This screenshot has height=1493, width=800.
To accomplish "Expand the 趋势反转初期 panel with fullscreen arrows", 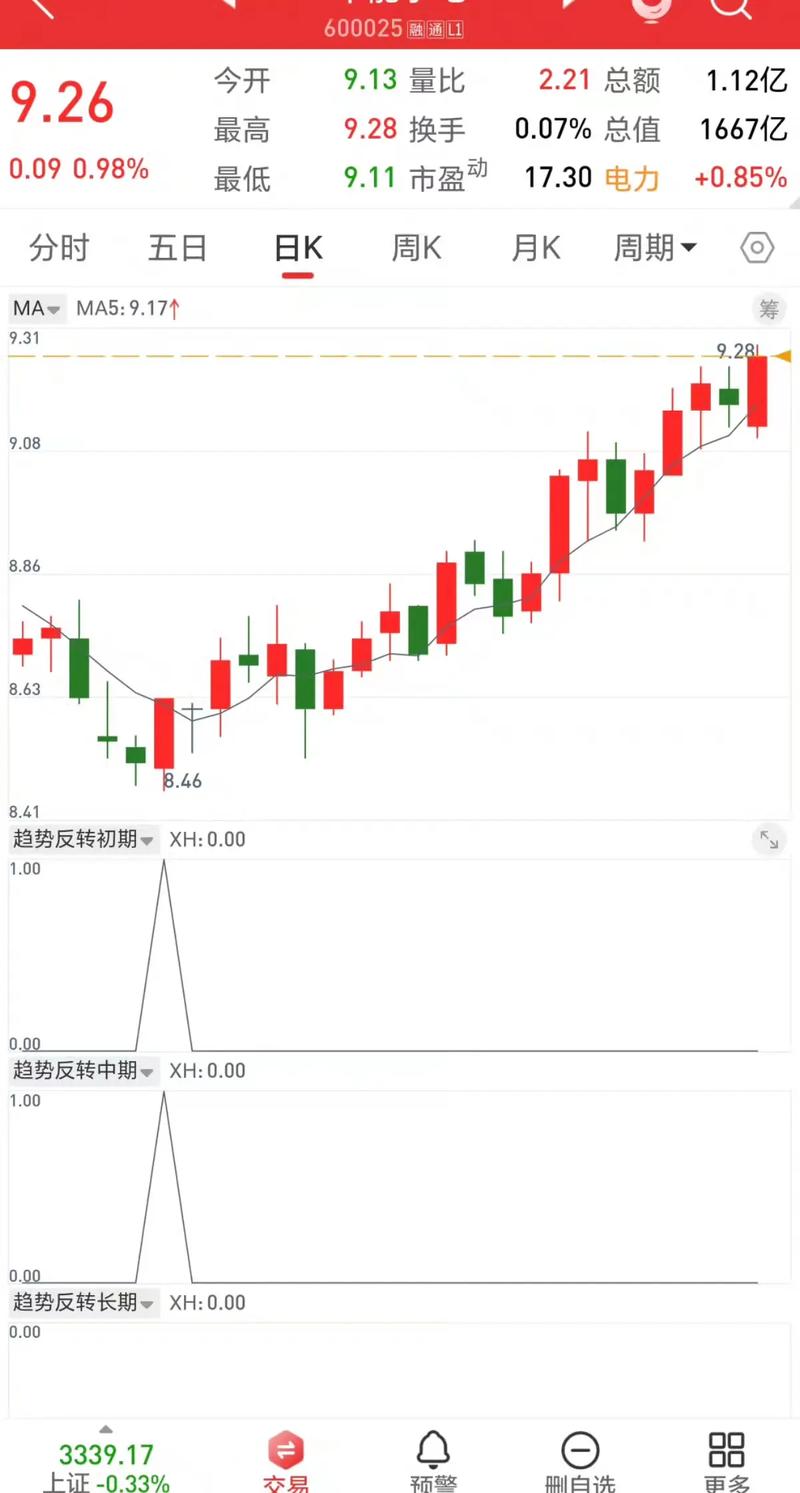I will 768,841.
